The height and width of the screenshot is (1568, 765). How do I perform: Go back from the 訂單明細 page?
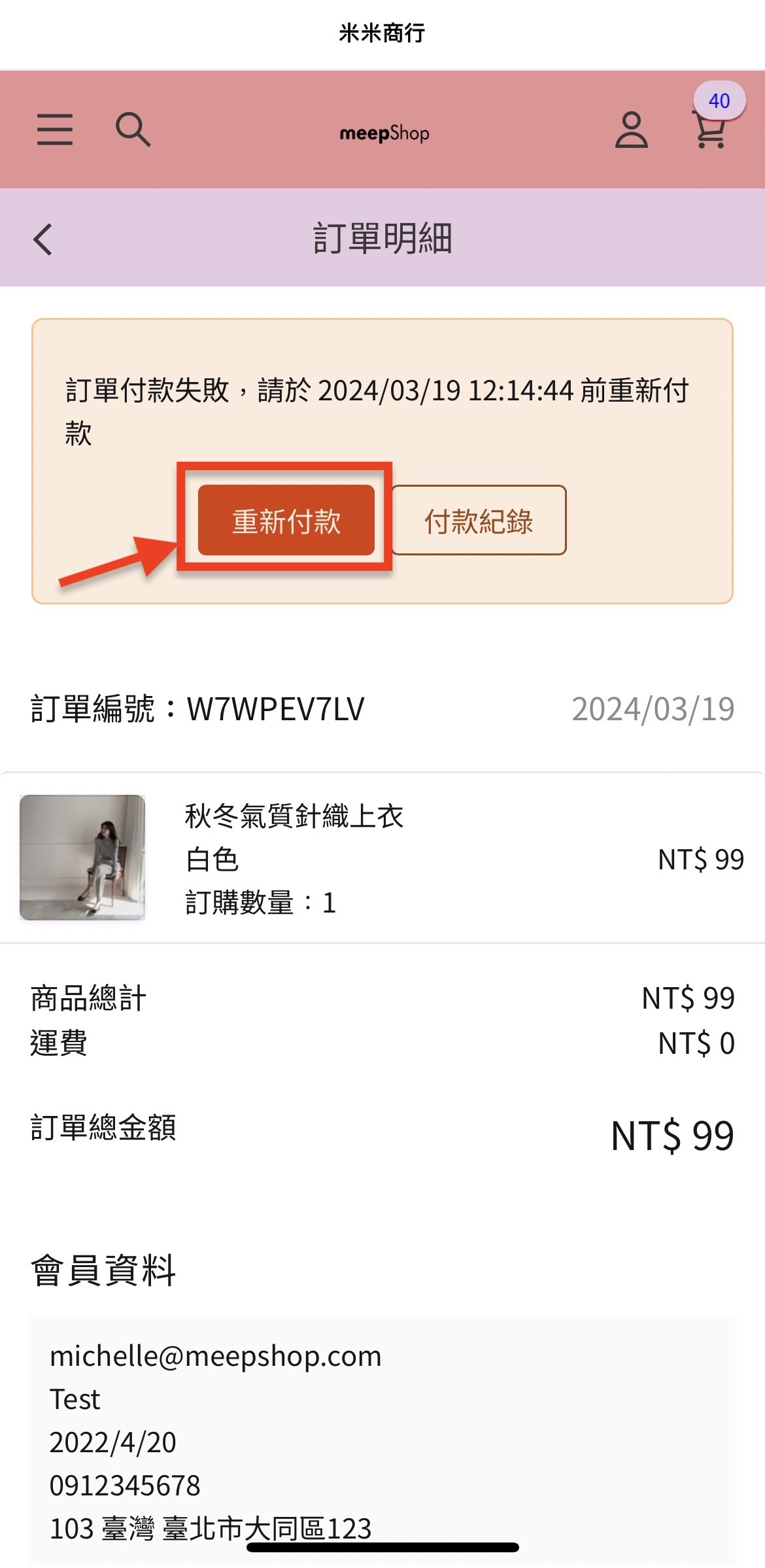tap(44, 239)
